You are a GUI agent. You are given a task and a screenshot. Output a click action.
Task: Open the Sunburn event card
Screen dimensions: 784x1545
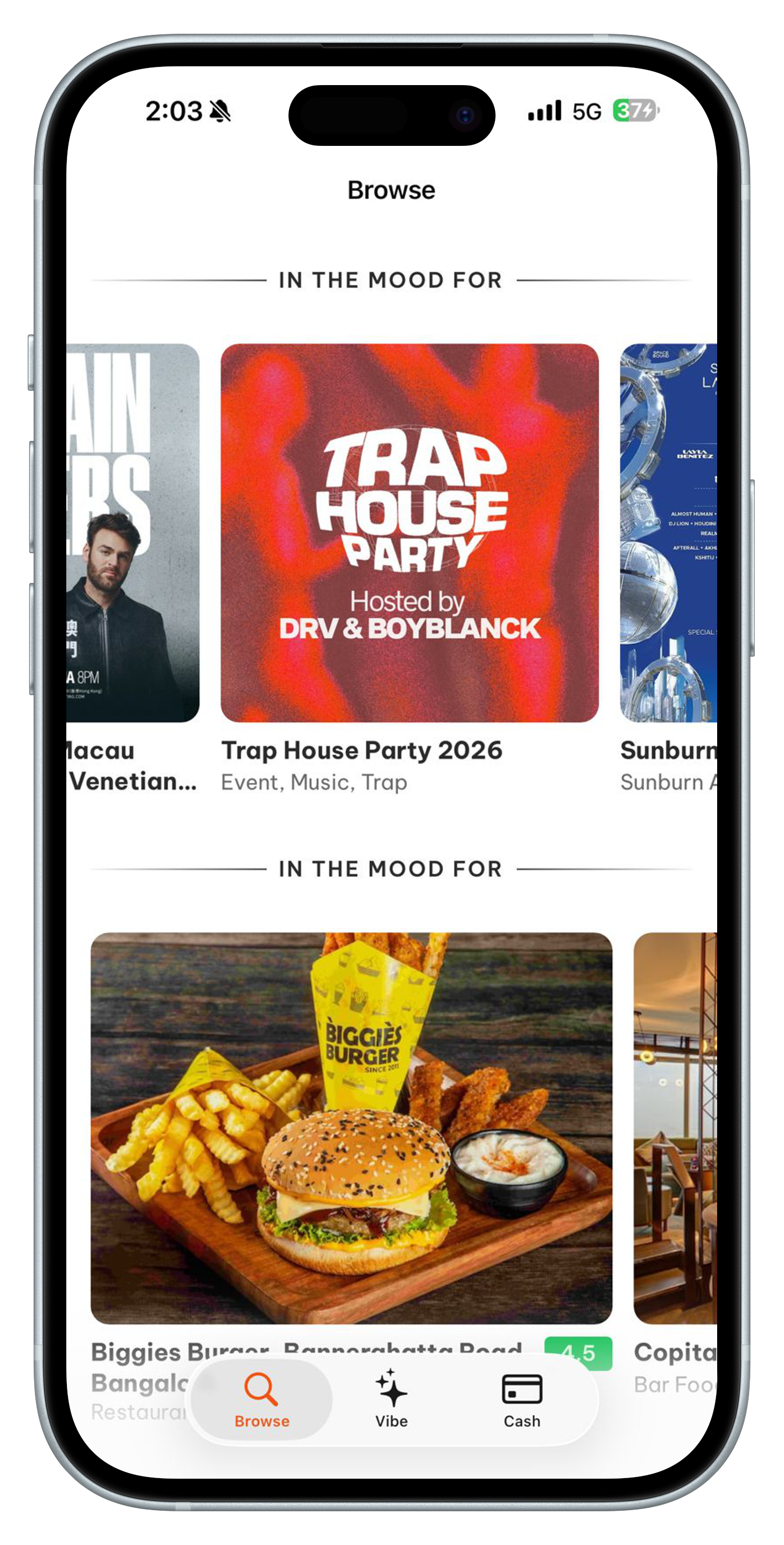coord(668,533)
